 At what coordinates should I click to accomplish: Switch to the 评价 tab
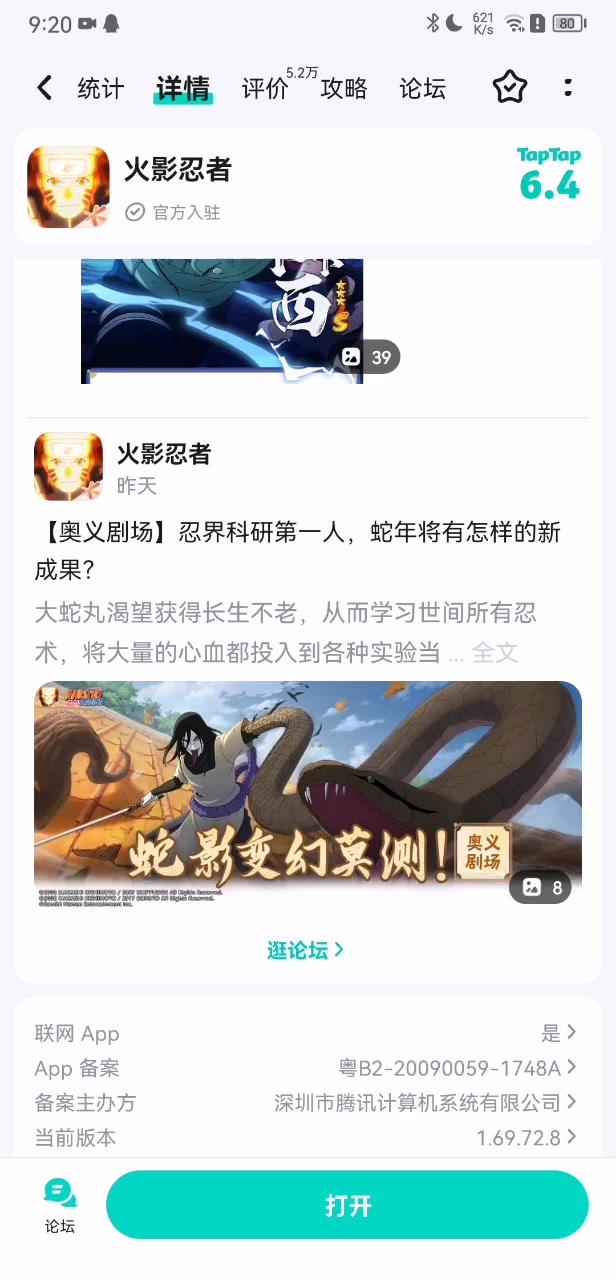(x=265, y=88)
